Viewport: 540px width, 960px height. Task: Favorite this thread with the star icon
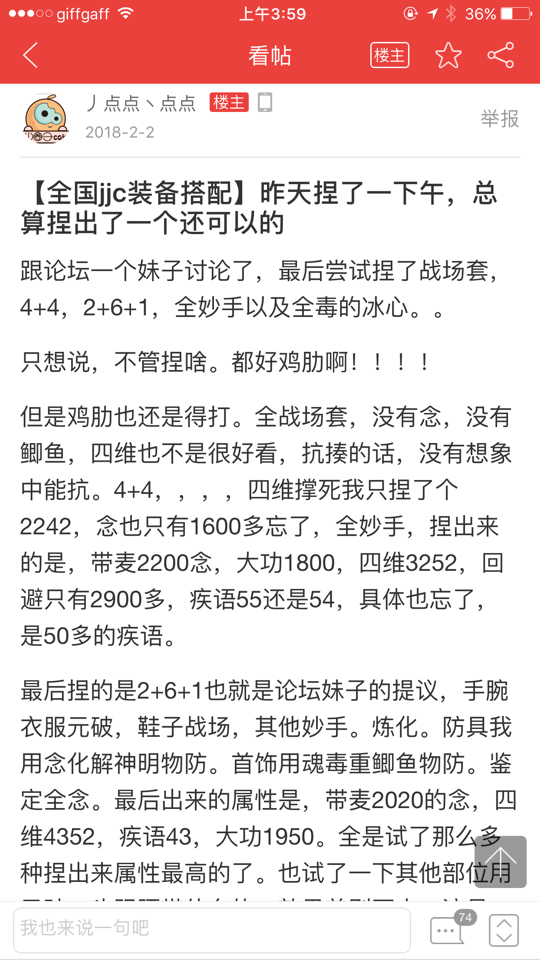point(448,56)
